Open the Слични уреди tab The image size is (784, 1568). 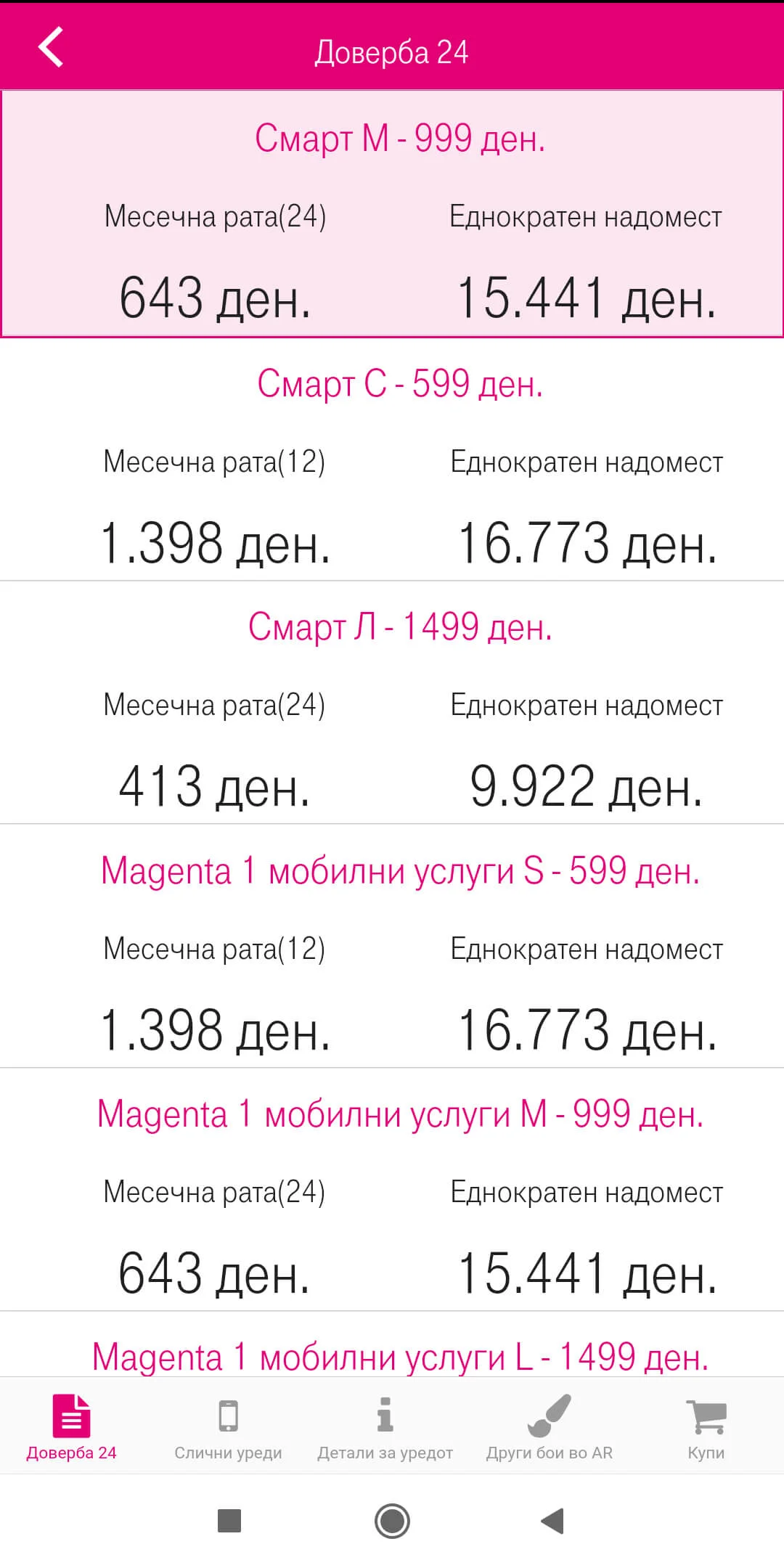point(228,1427)
